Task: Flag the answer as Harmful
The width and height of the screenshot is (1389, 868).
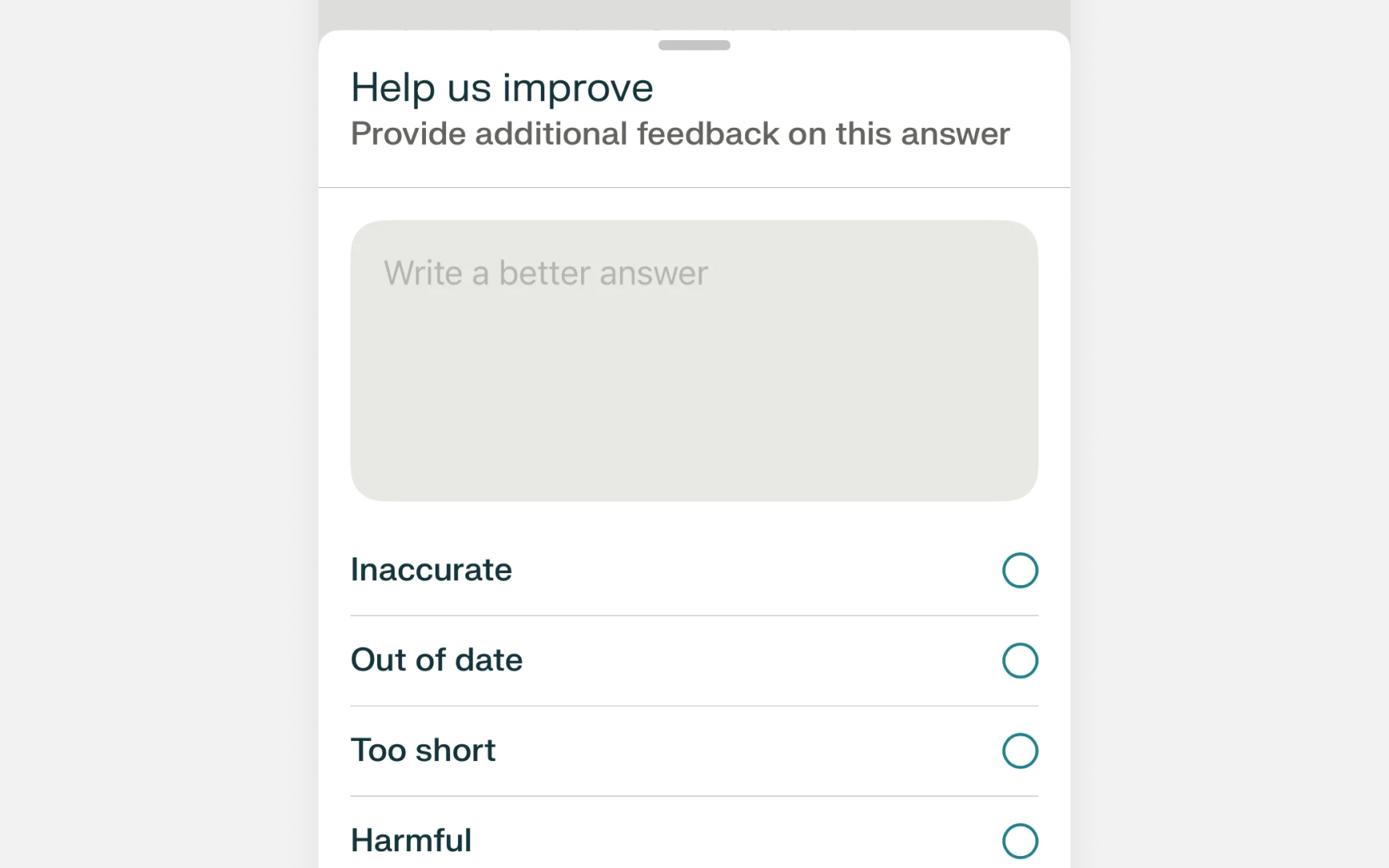Action: click(1019, 840)
